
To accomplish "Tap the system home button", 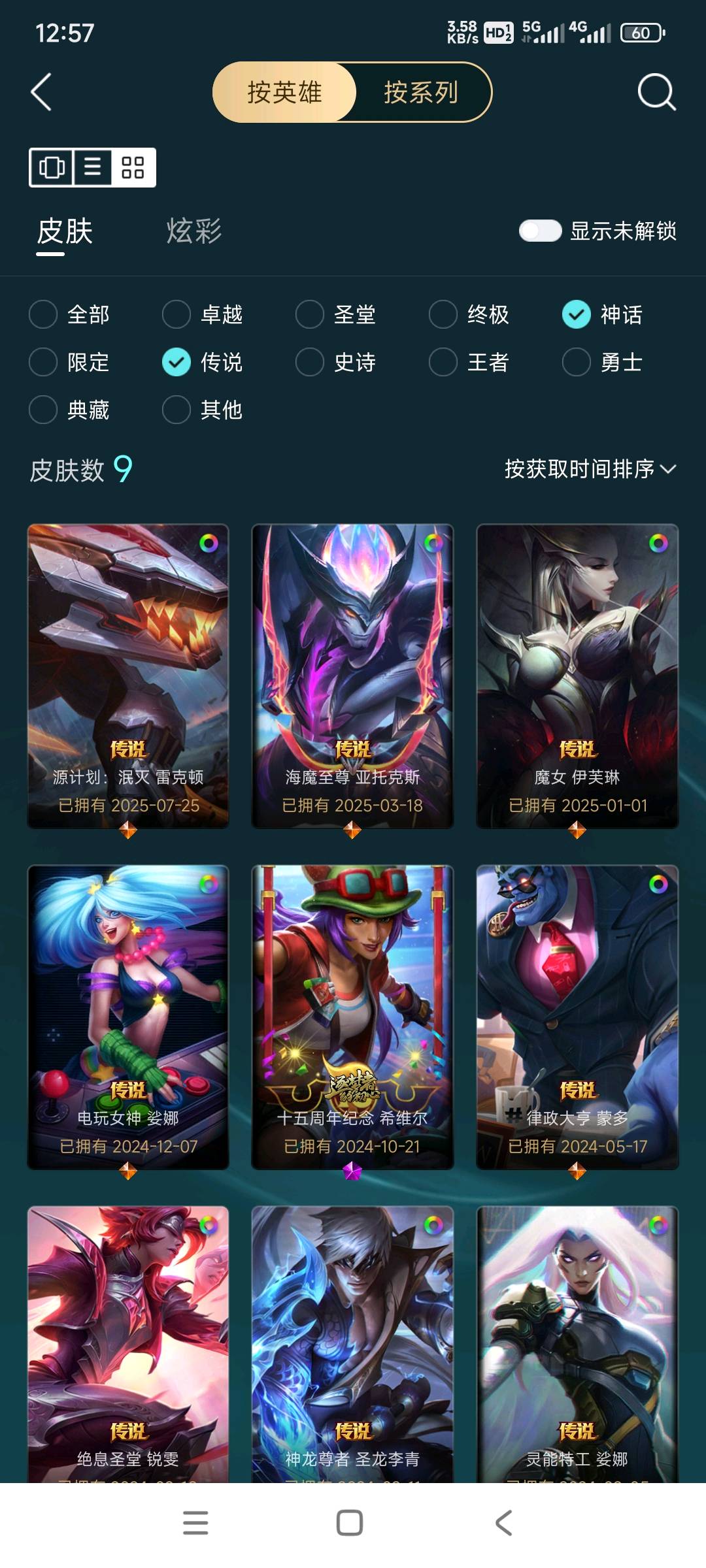I will 350,1523.
